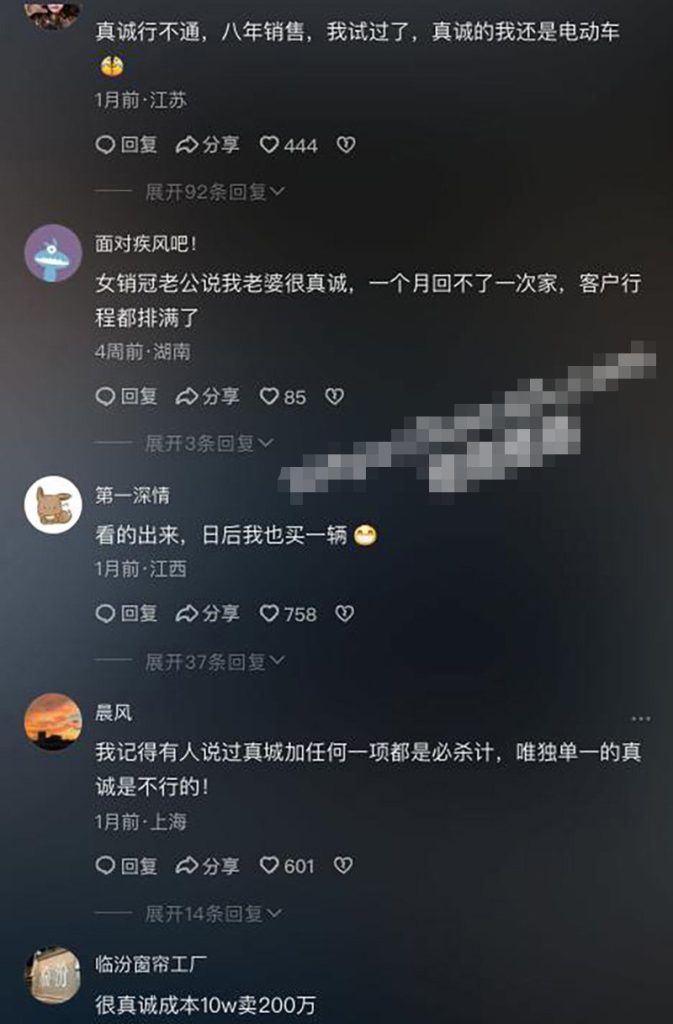673x1024 pixels.
Task: Expand the 14 replies
Action: 215,913
